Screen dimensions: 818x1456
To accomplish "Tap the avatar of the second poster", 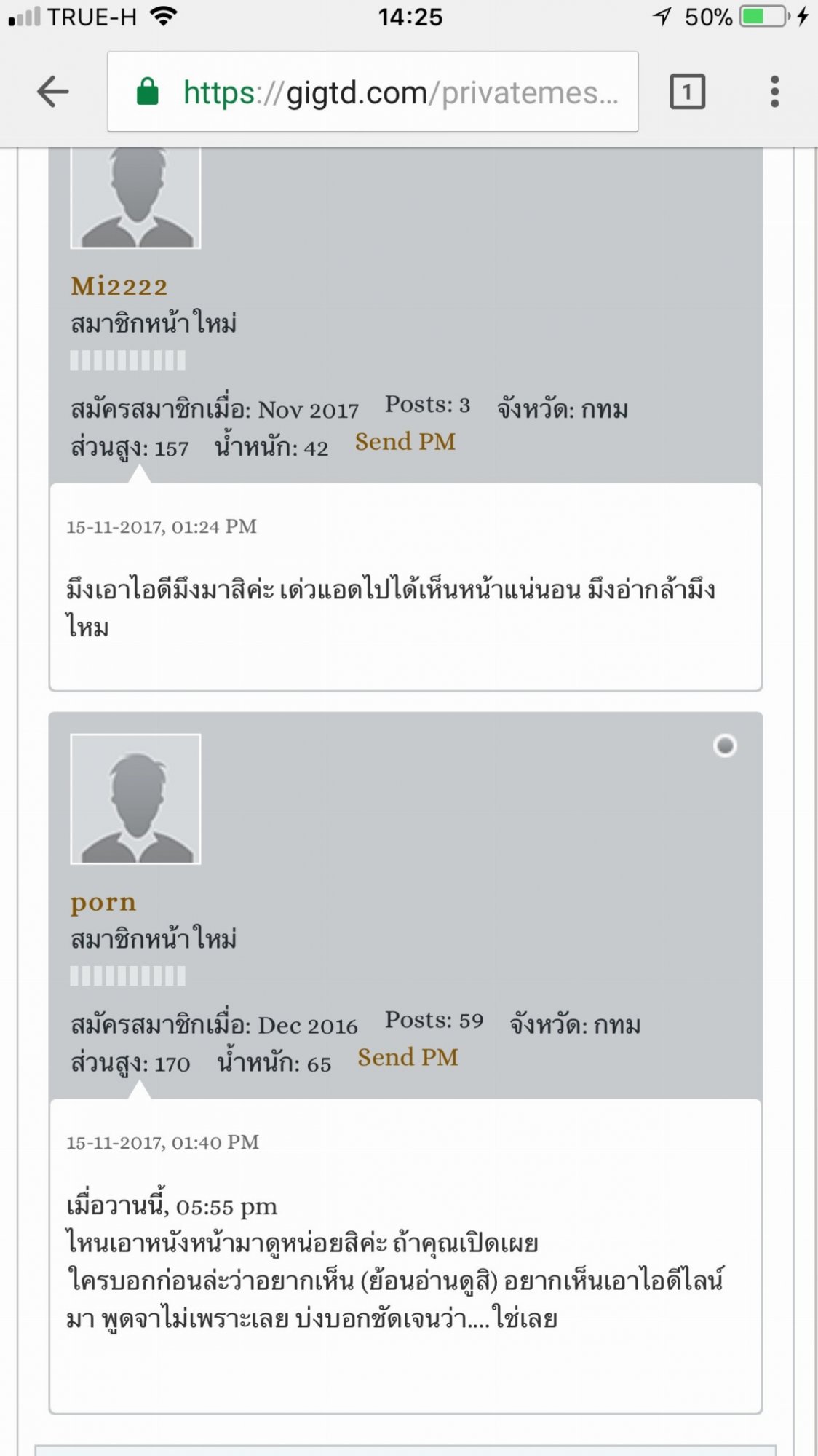I will (135, 799).
